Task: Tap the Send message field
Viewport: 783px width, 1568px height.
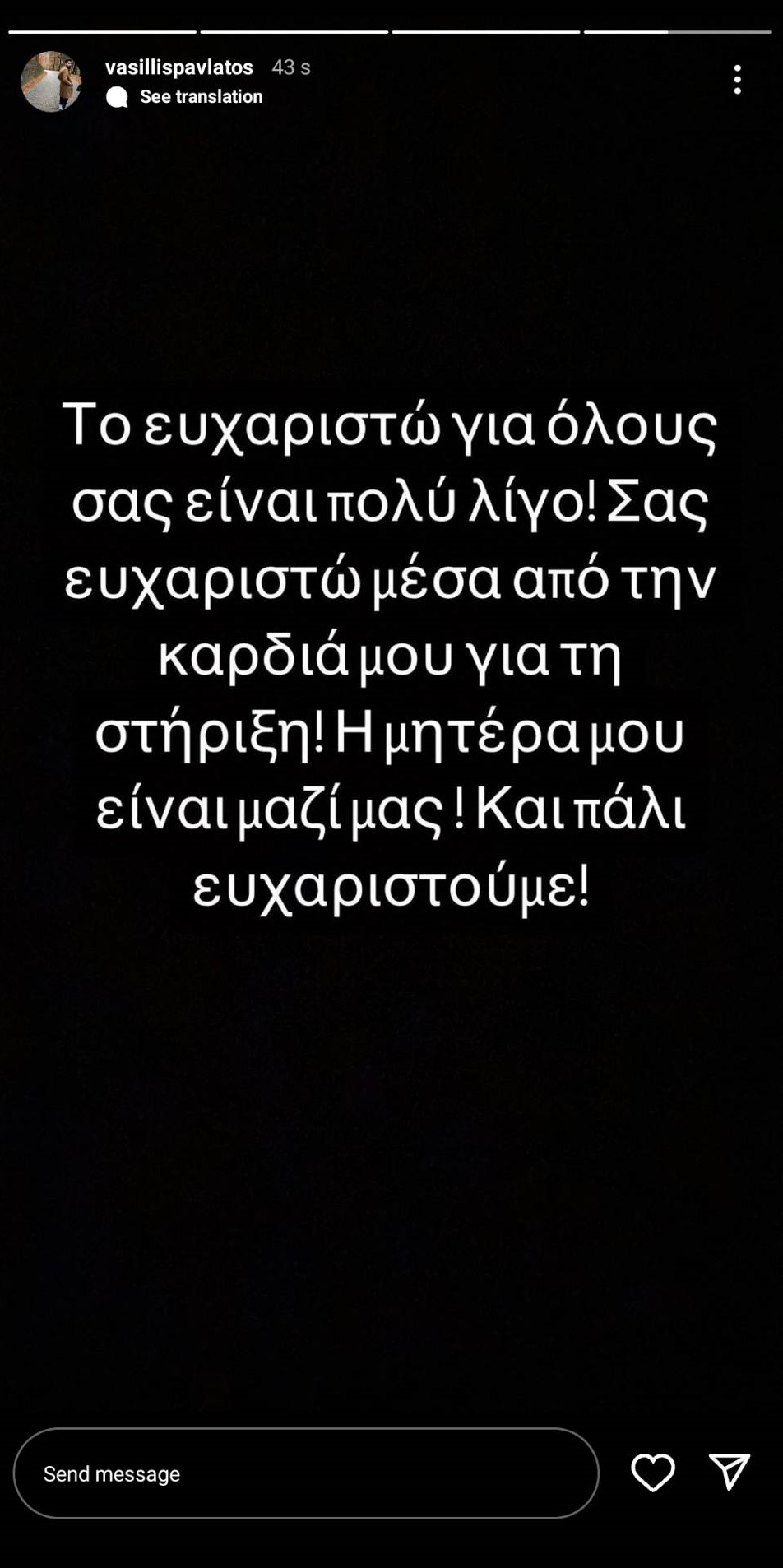Action: tap(306, 1473)
